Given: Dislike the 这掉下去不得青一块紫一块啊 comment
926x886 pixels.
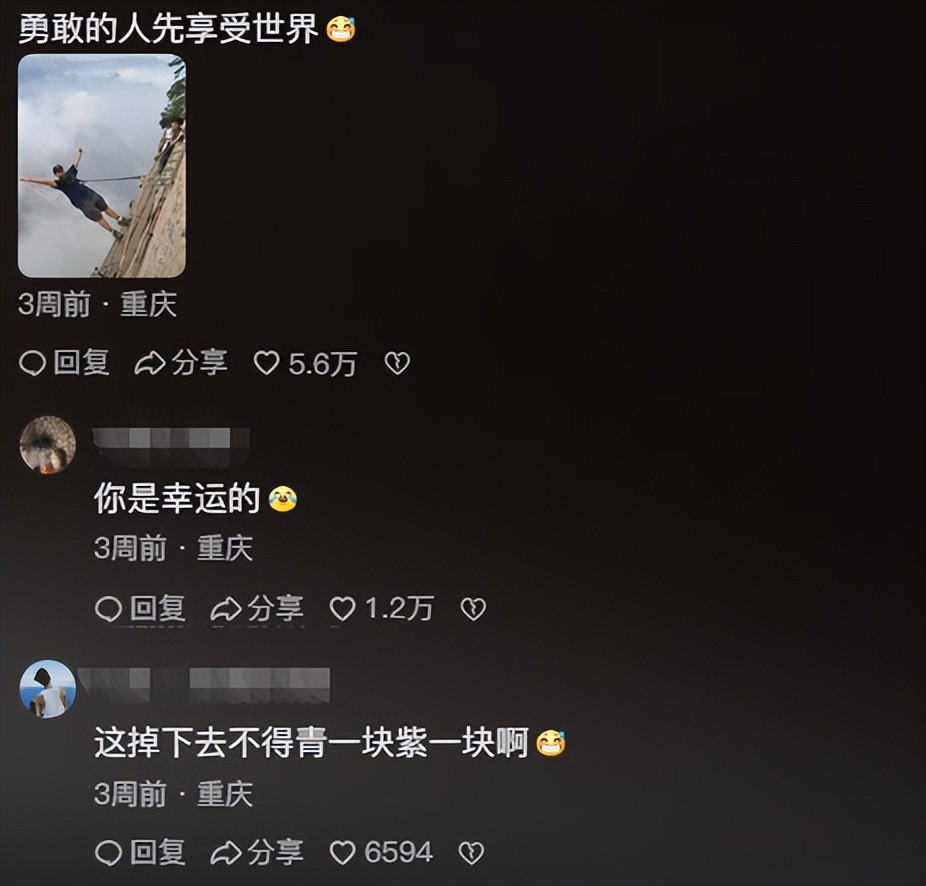Looking at the screenshot, I should pos(471,852).
